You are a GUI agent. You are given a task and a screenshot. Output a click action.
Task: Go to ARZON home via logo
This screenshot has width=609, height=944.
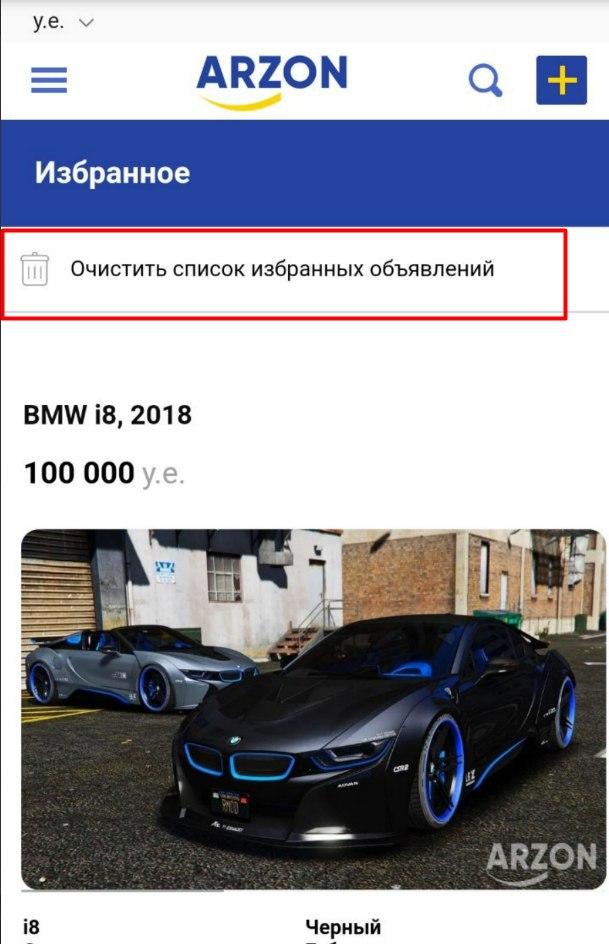point(271,81)
